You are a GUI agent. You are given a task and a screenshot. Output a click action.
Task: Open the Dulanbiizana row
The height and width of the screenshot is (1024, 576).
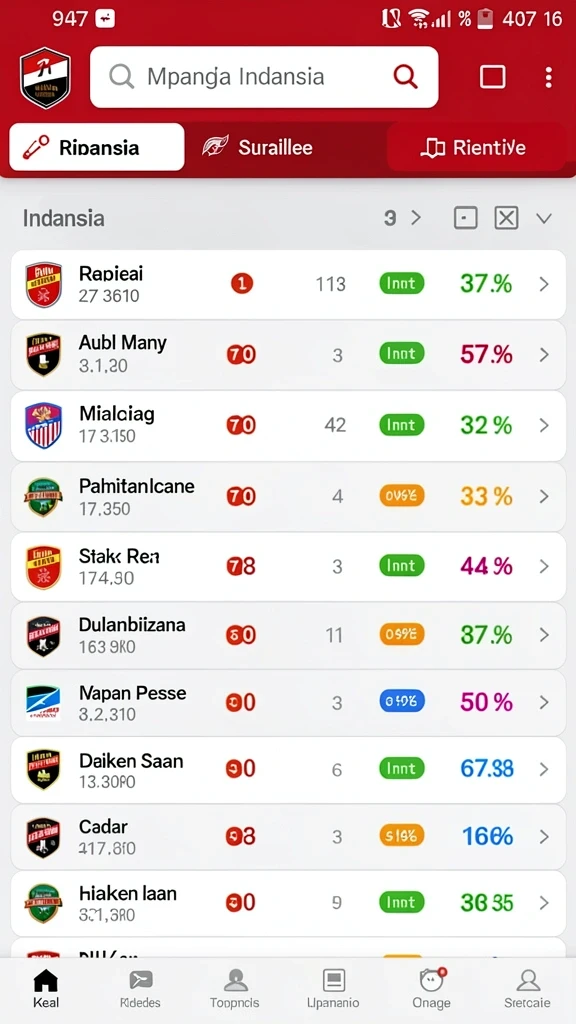[288, 635]
